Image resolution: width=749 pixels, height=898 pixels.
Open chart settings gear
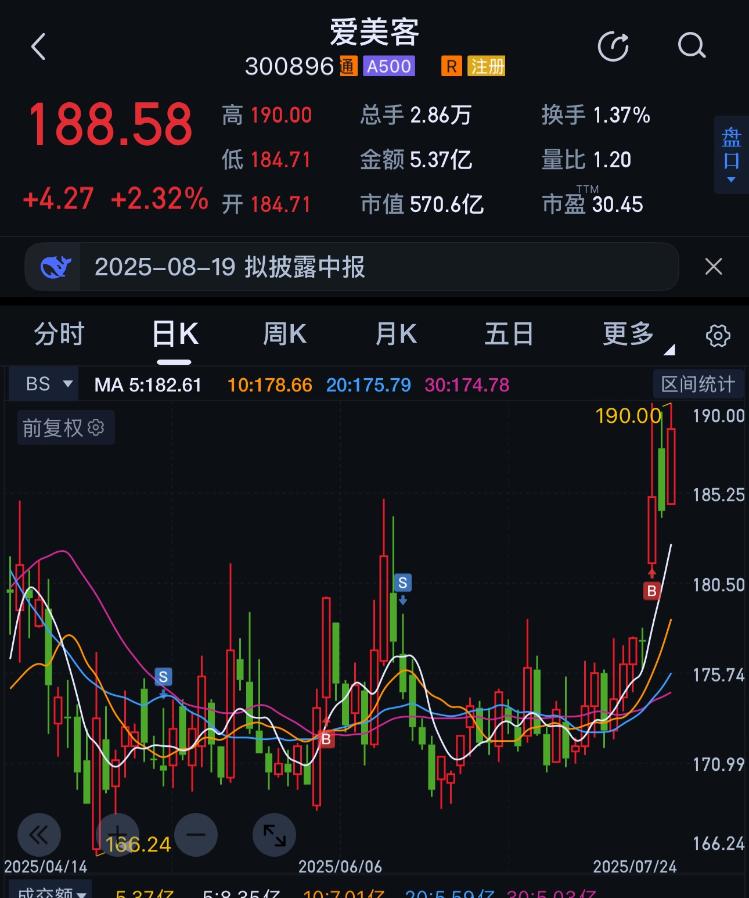pyautogui.click(x=717, y=336)
